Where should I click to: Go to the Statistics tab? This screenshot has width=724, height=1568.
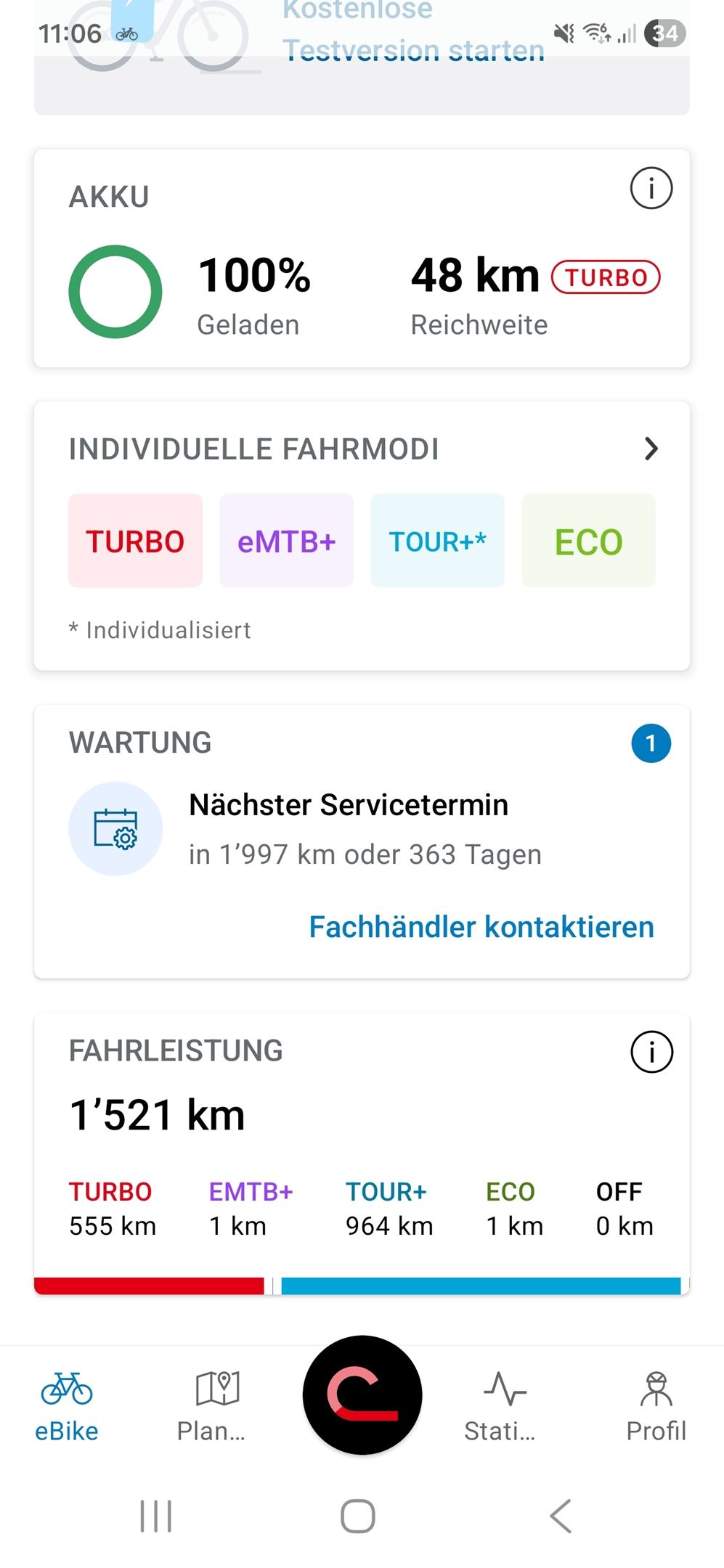coord(501,1406)
